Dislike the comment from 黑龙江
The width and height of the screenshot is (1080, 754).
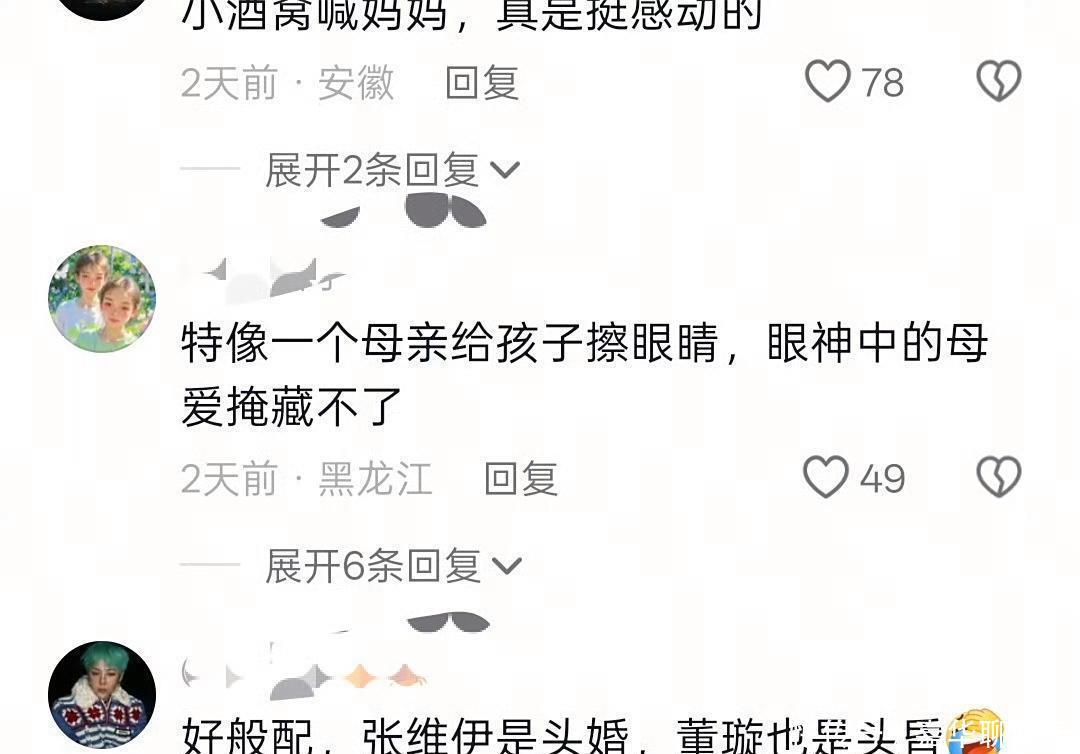point(999,477)
